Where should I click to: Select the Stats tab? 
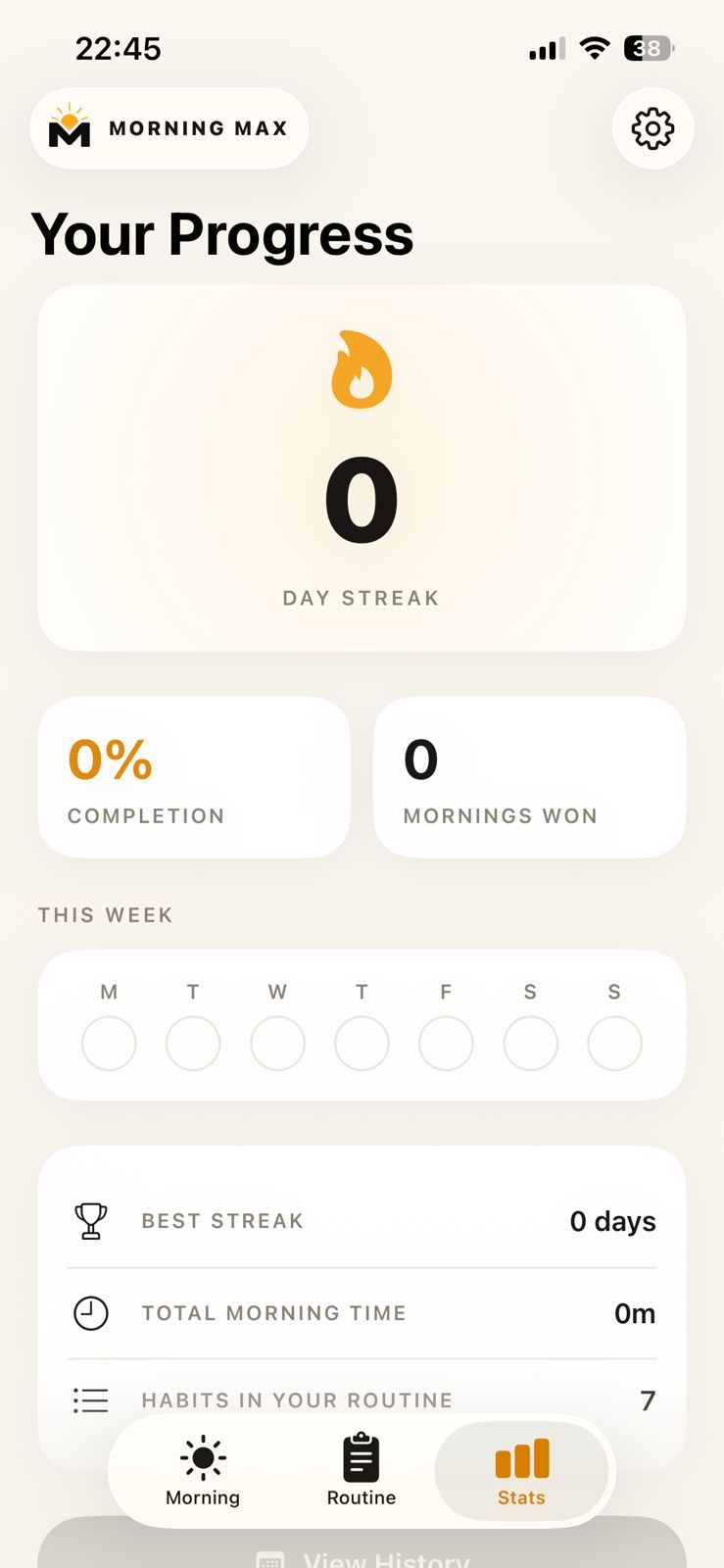coord(521,1471)
